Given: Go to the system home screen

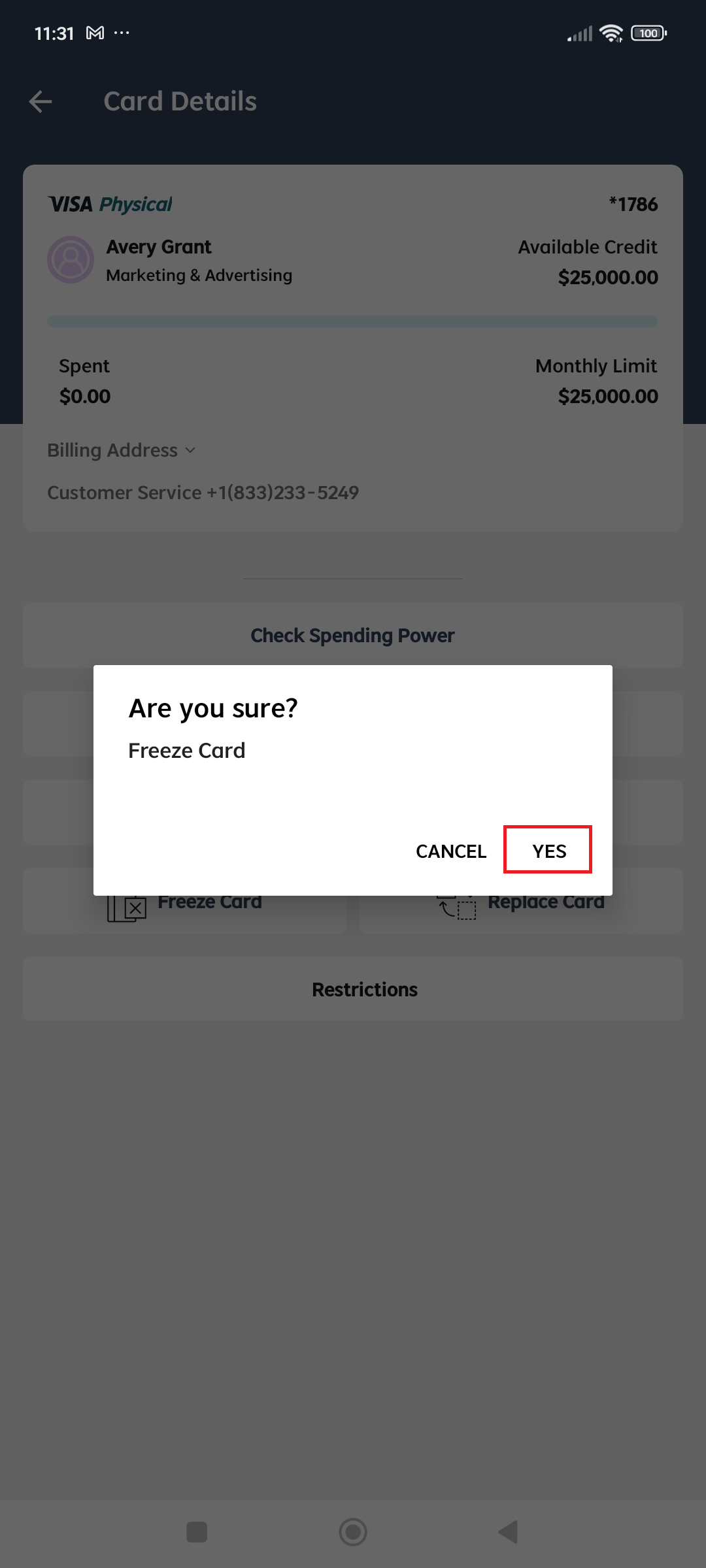Looking at the screenshot, I should 353,1532.
